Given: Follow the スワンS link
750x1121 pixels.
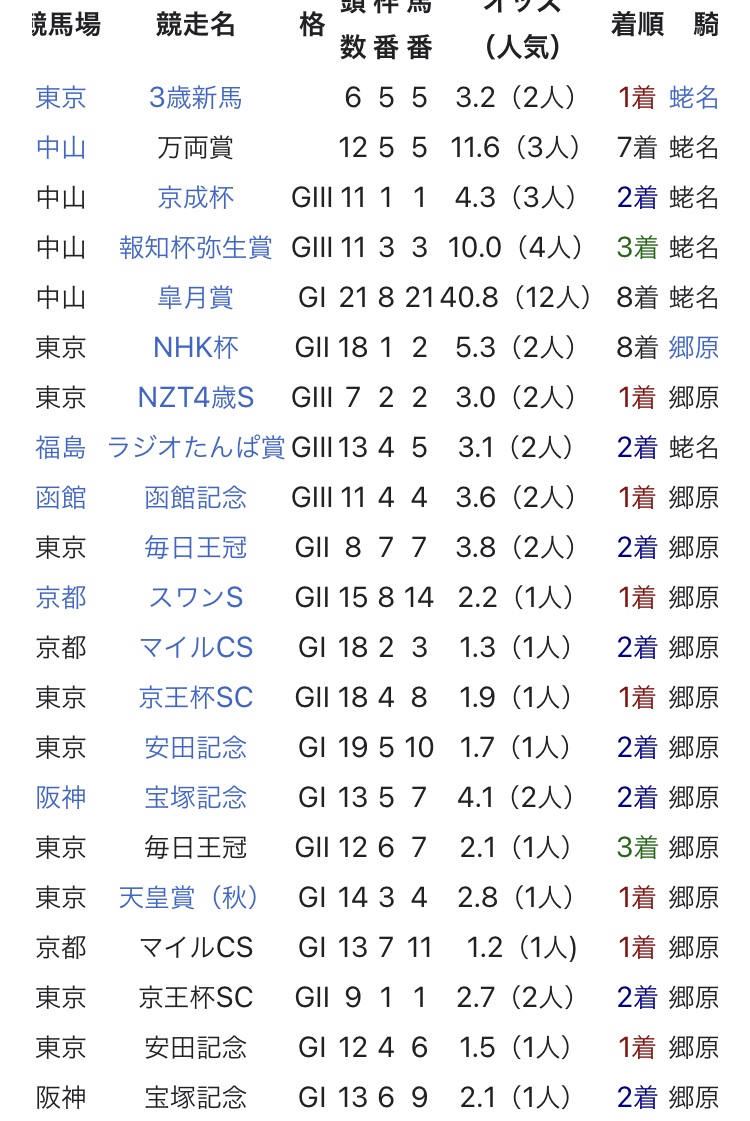Looking at the screenshot, I should 195,598.
